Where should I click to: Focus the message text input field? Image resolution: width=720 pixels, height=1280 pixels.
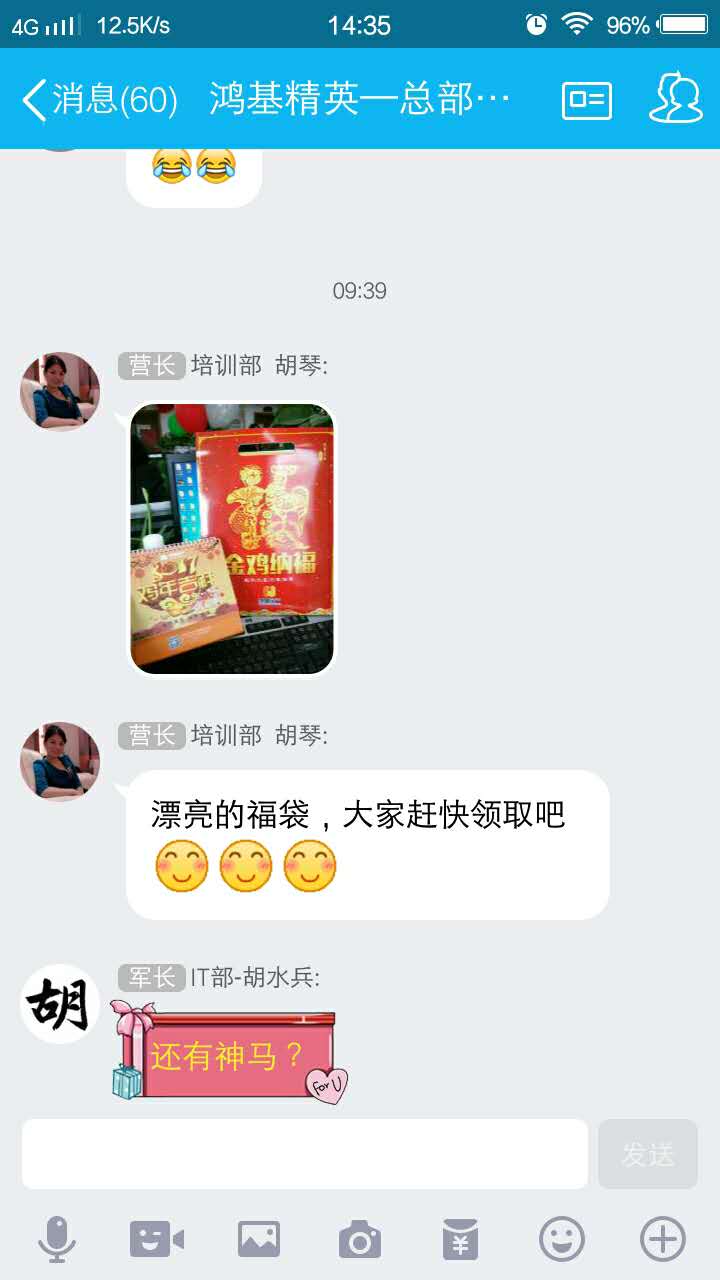tap(304, 1154)
